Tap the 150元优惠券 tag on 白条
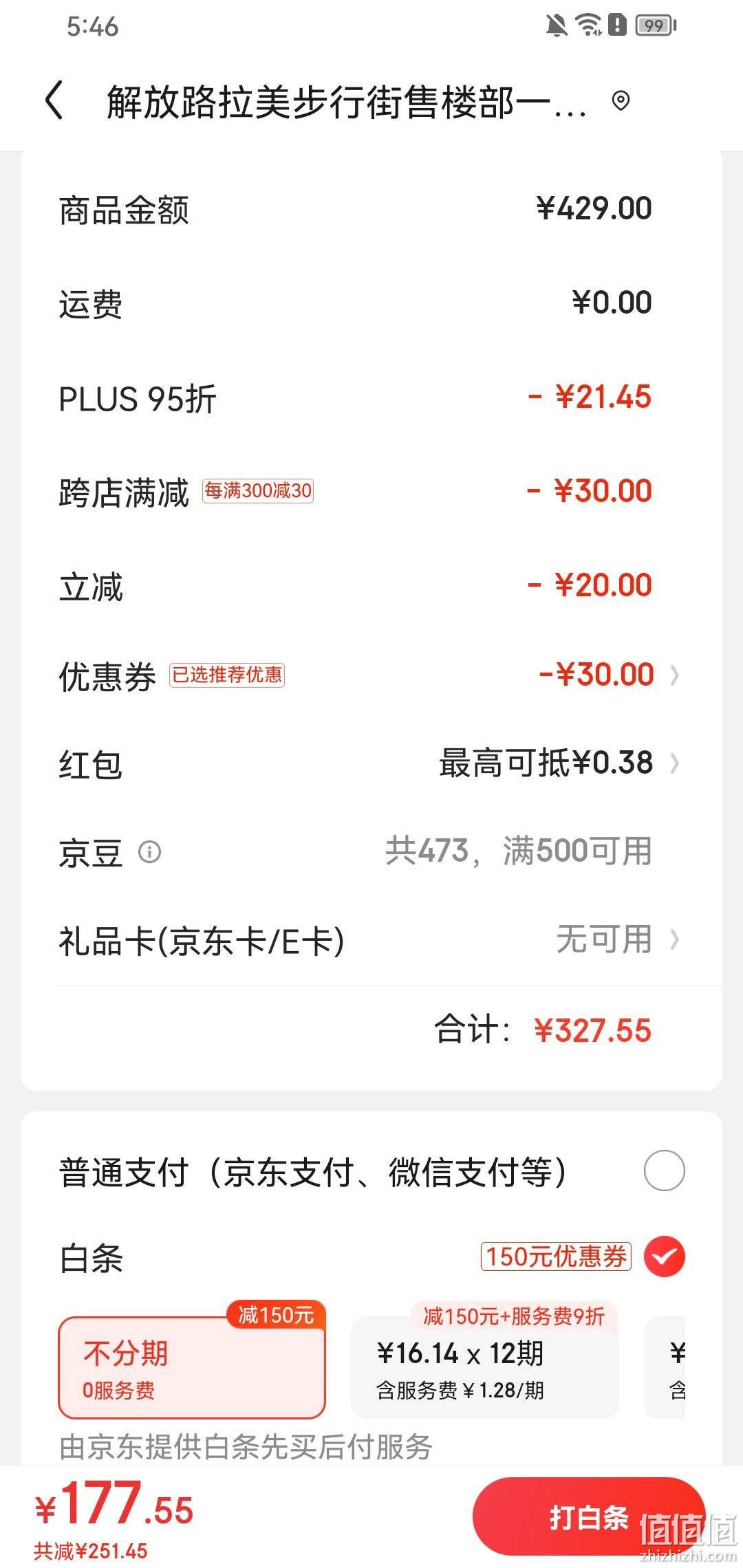The height and width of the screenshot is (1568, 743). tap(556, 1256)
